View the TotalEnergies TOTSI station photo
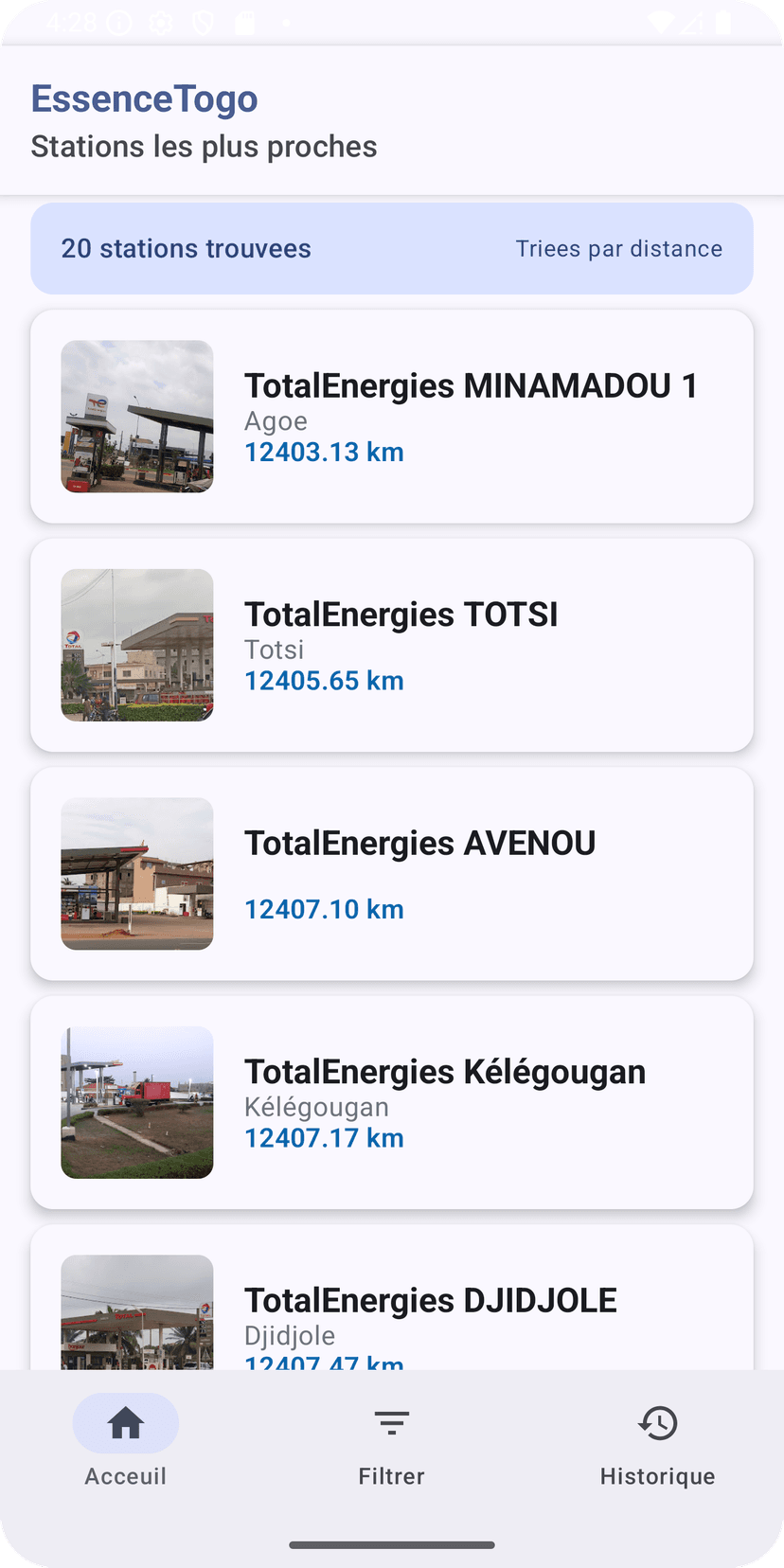This screenshot has height=1568, width=784. click(x=136, y=645)
